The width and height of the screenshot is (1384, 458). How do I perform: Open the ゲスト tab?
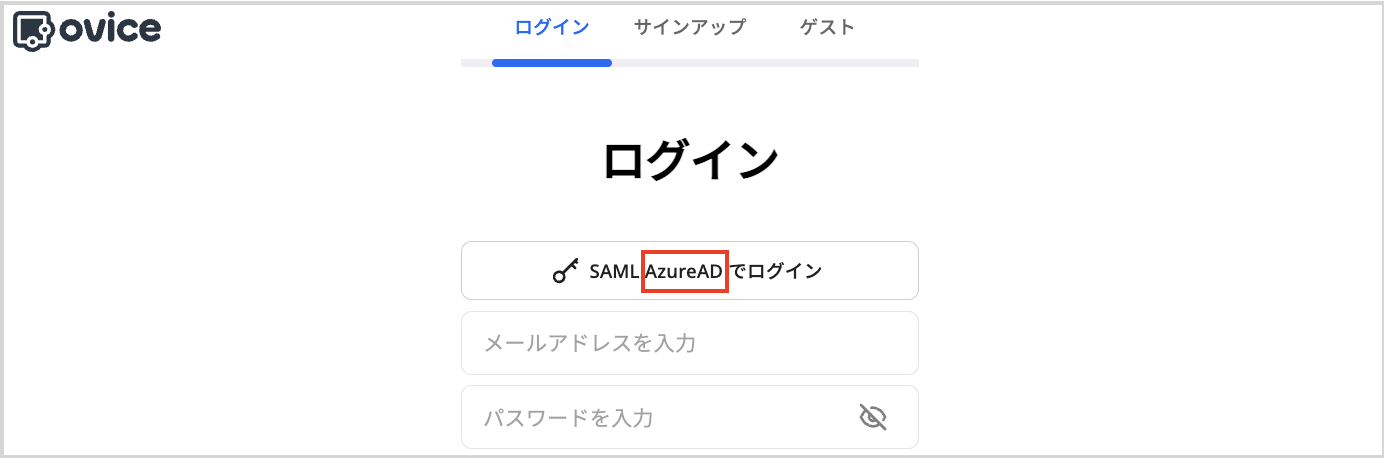[x=827, y=28]
